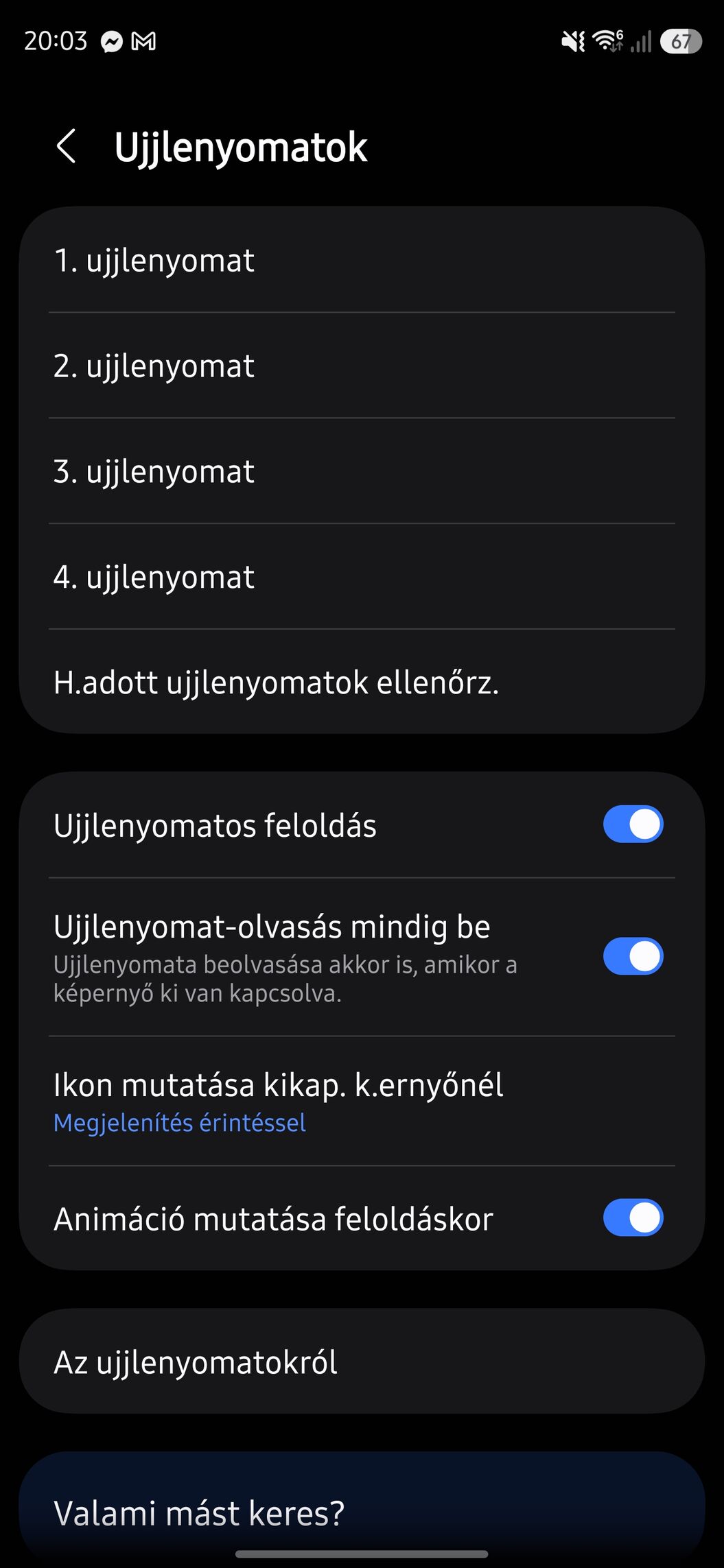
Task: Open Az ujjlenyomatokról info page
Action: pos(361,1362)
